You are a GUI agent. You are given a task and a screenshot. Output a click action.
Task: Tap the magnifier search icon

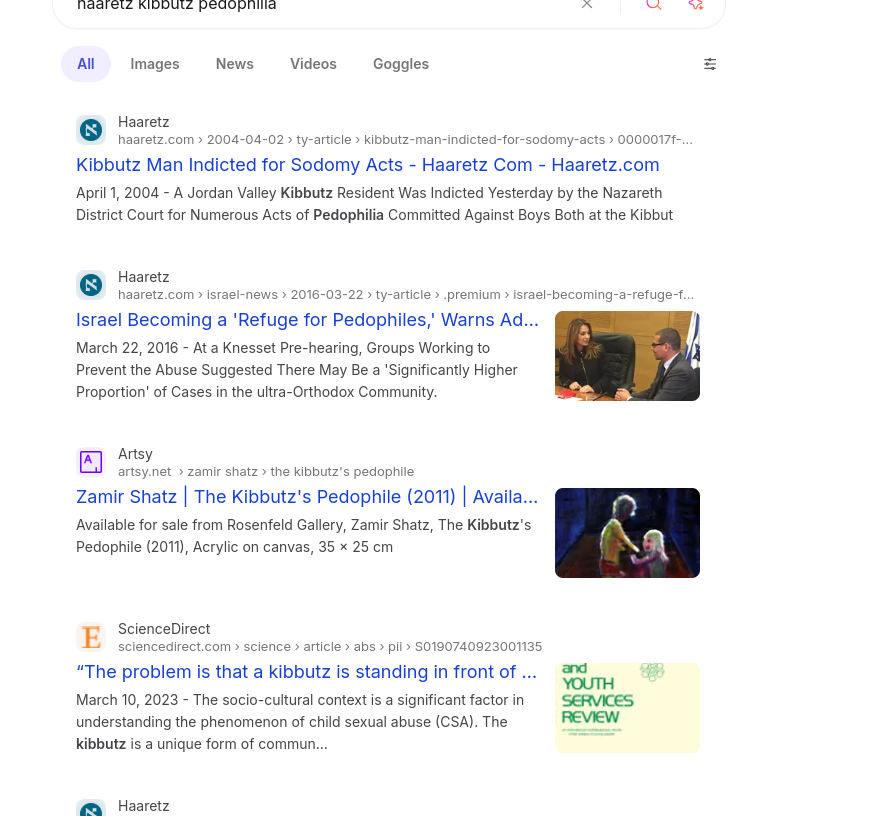coord(653,4)
